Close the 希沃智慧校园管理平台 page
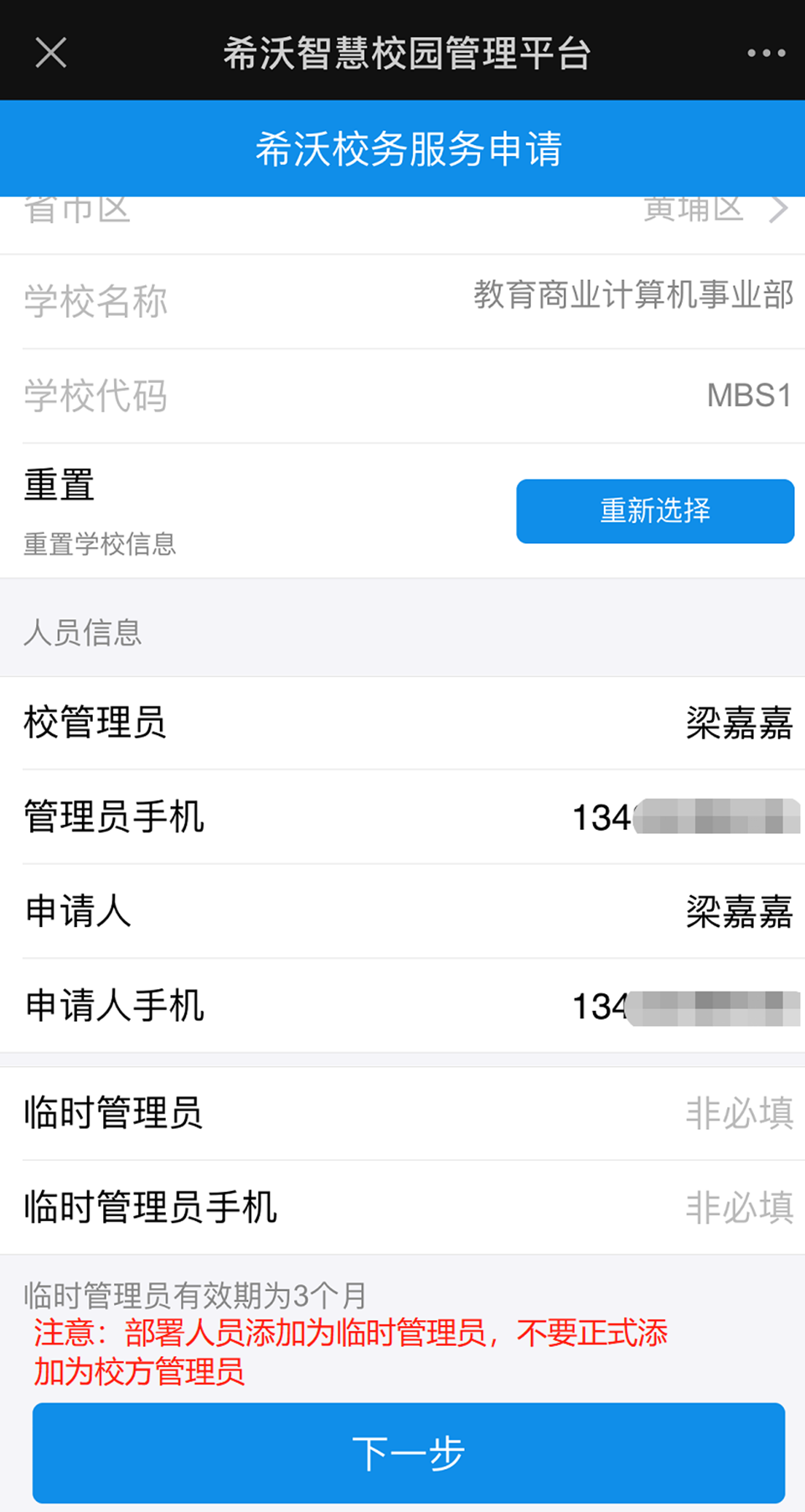Screen dimensions: 805x1512 point(51,53)
